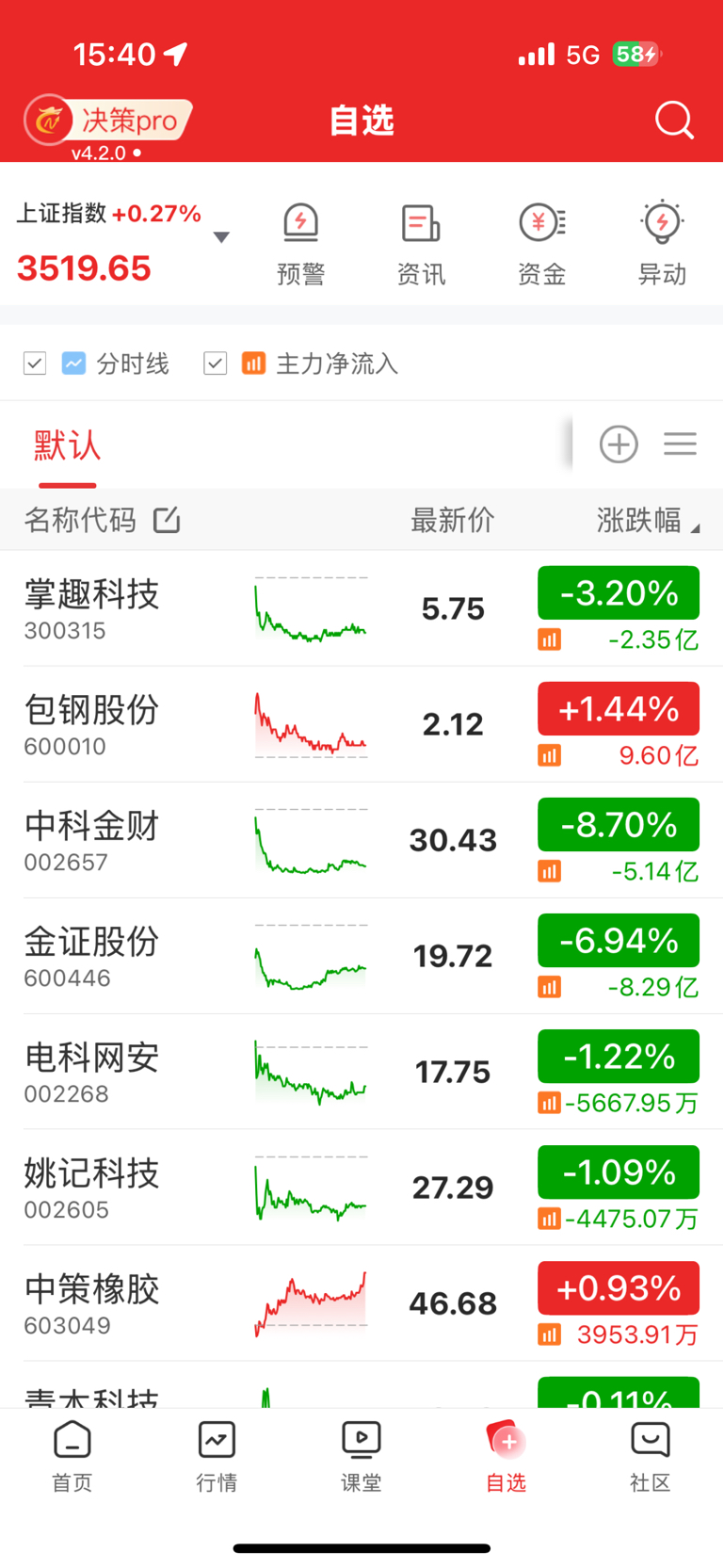Open the watchlist management menu icon

pyautogui.click(x=680, y=444)
